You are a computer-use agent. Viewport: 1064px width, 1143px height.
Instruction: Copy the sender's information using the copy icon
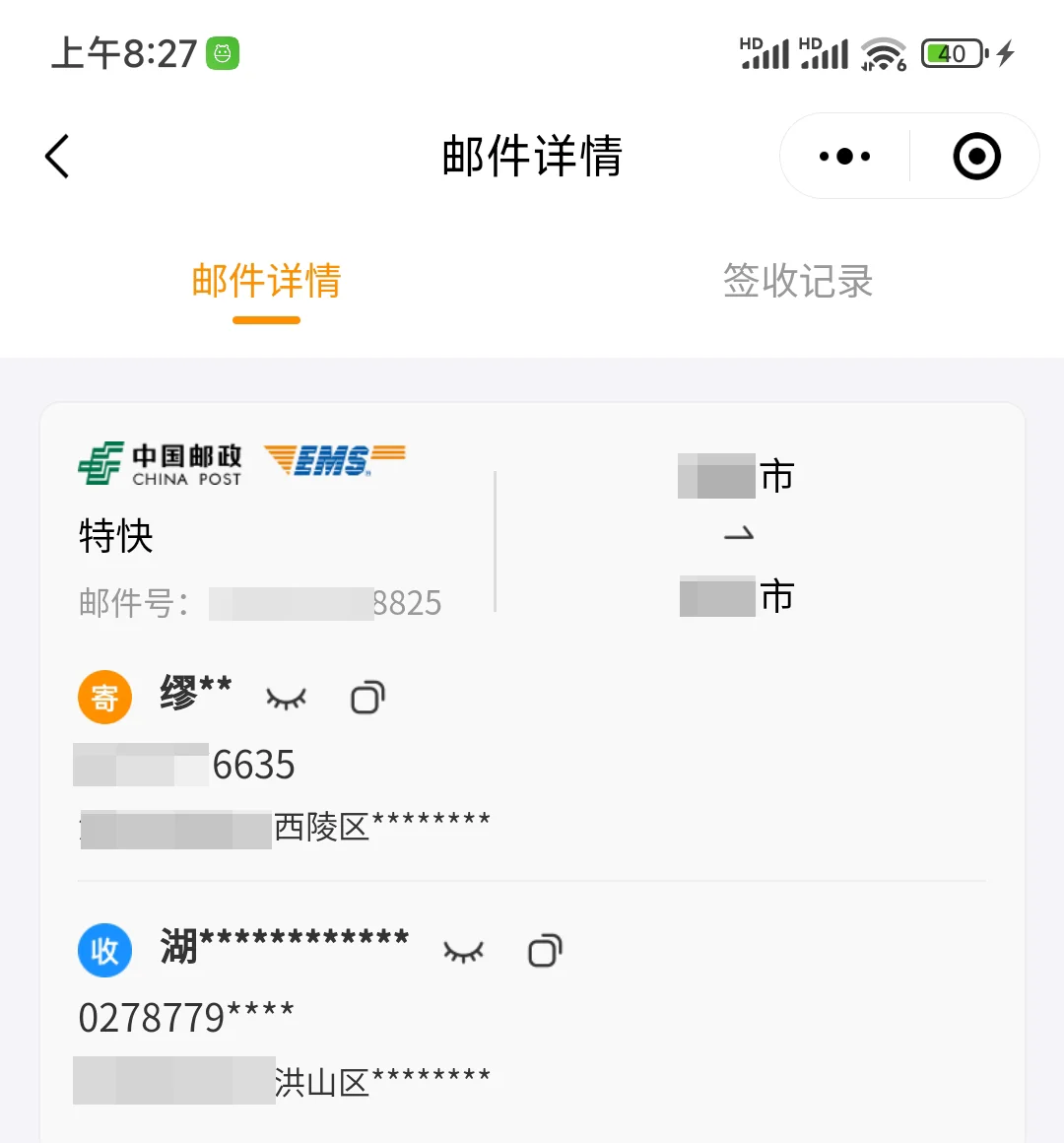[366, 697]
